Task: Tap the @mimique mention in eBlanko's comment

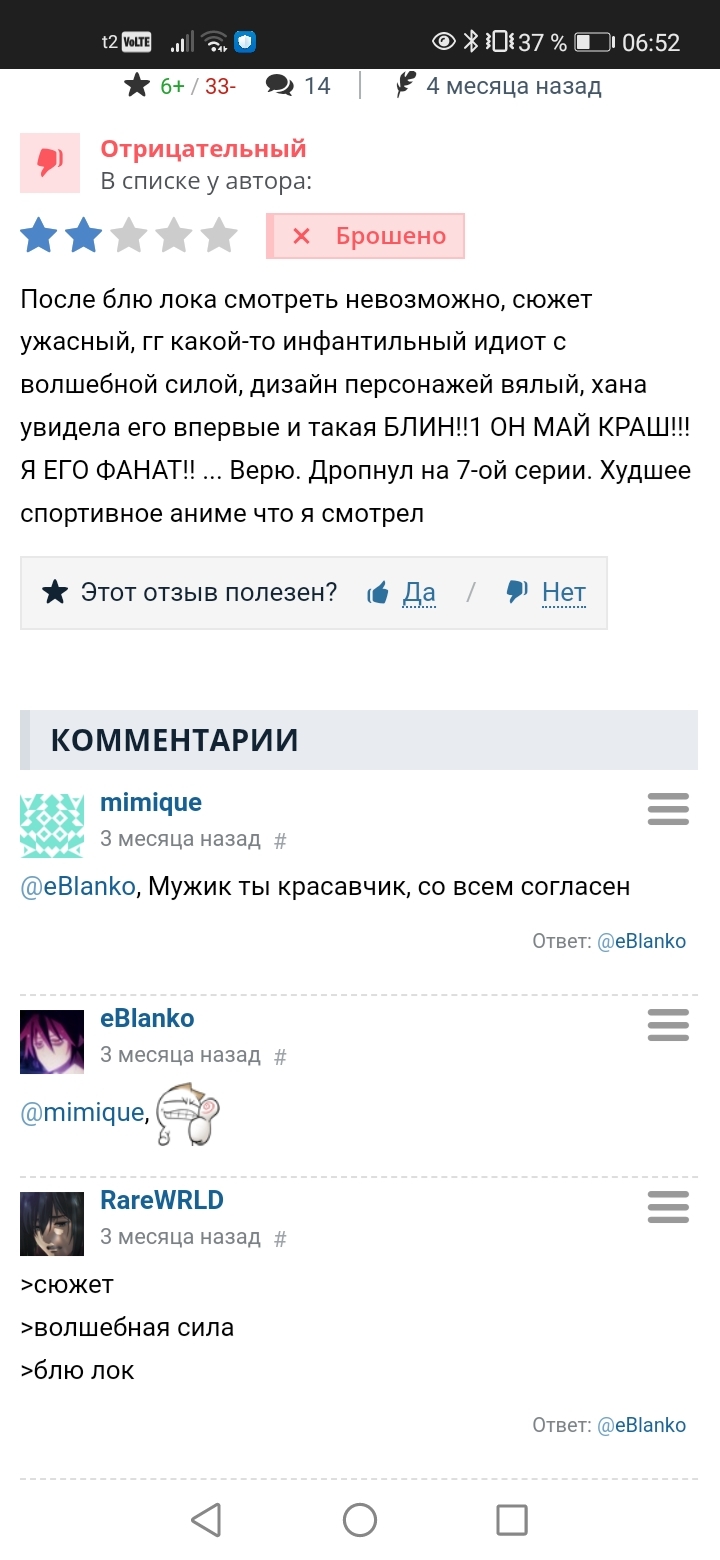Action: coord(82,1112)
